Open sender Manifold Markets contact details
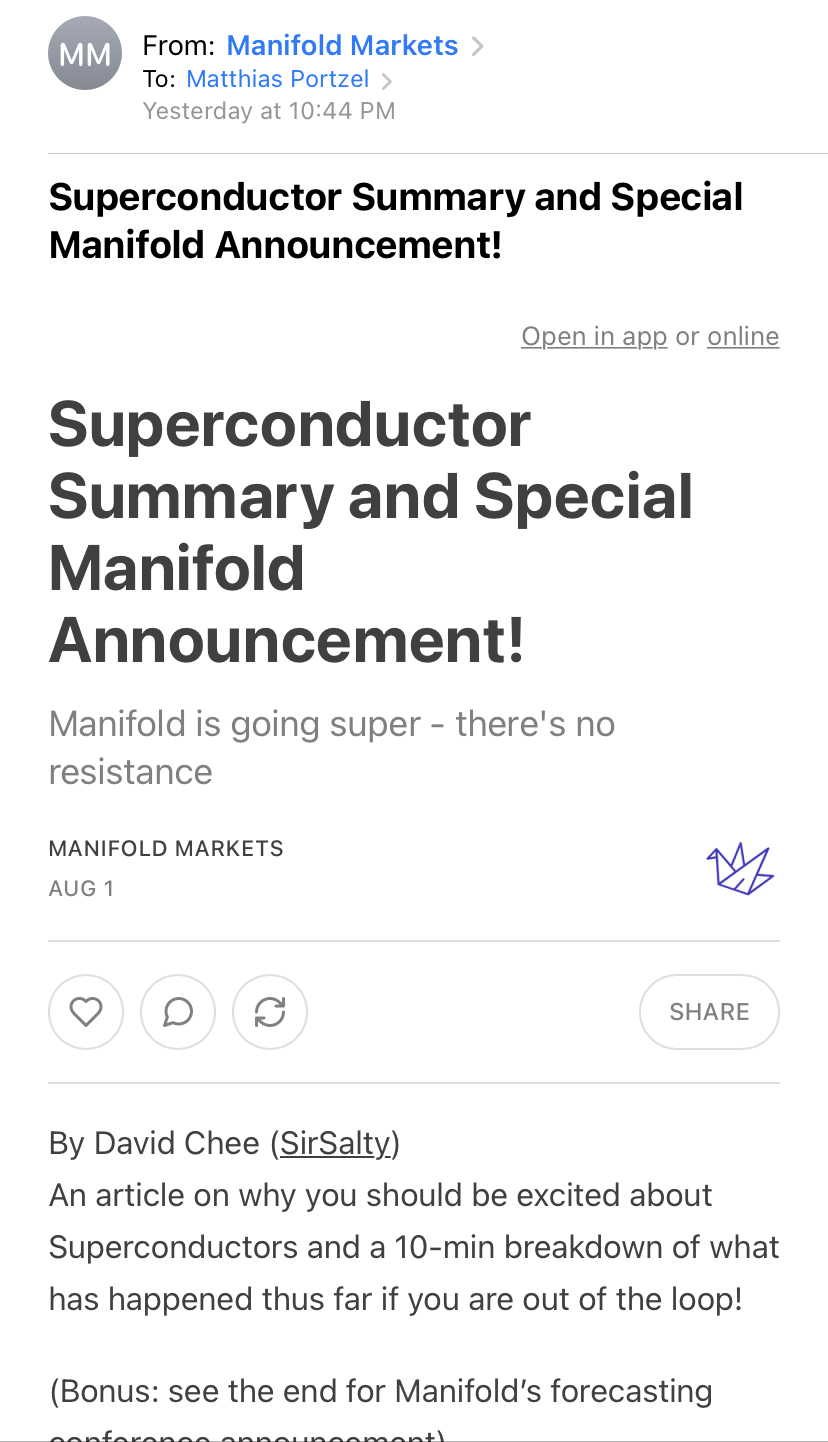Viewport: 828px width, 1442px height. pos(342,45)
